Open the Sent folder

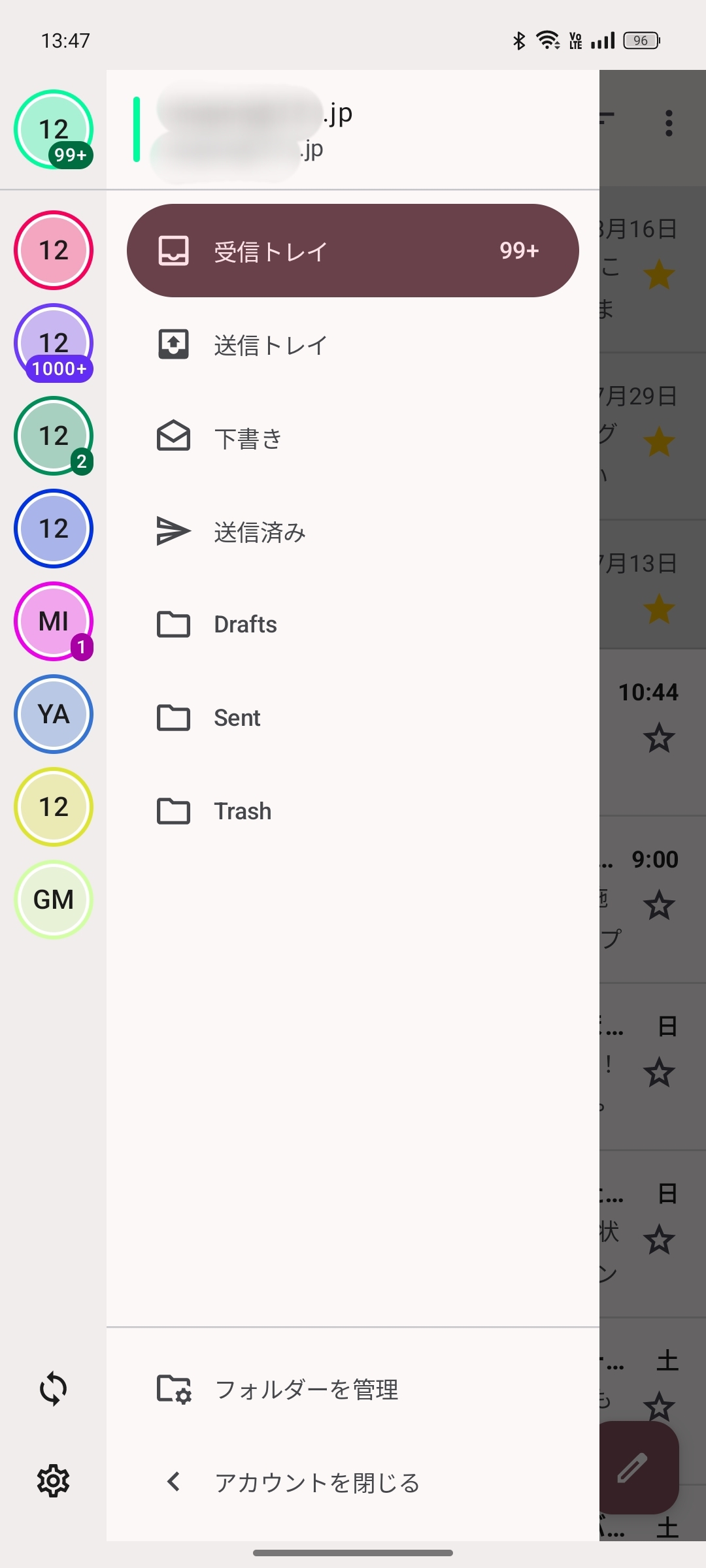(353, 718)
